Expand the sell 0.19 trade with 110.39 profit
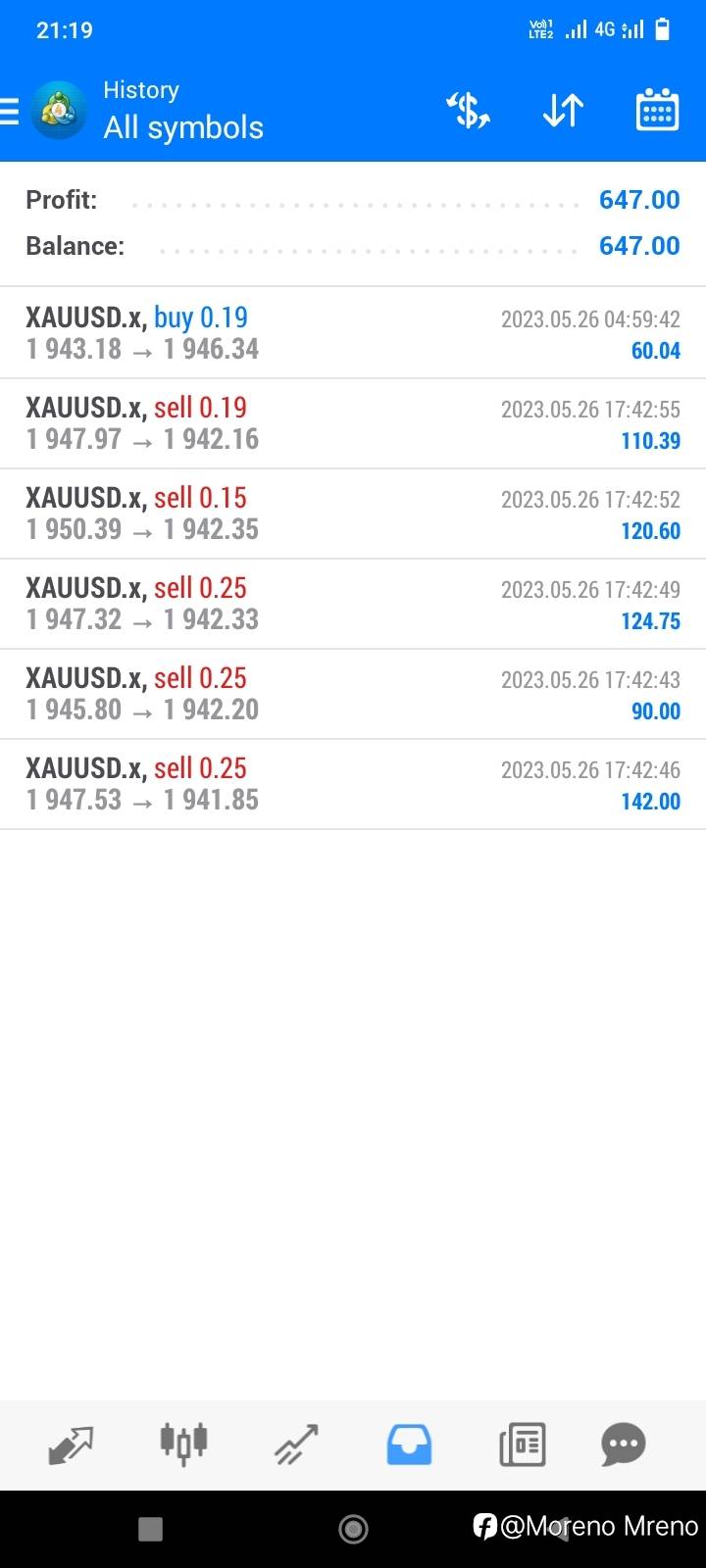 click(x=353, y=423)
